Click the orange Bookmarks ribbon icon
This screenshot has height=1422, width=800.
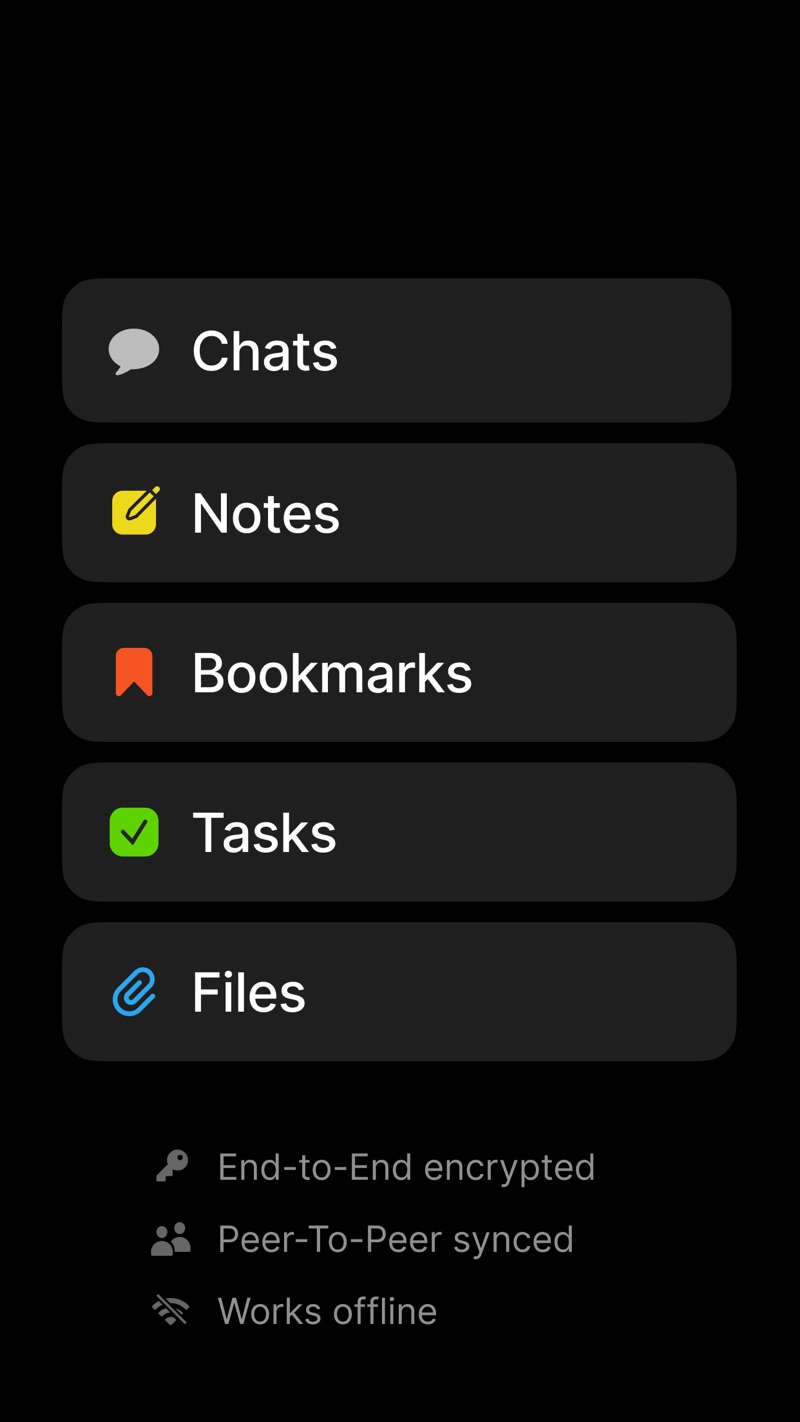[x=134, y=672]
